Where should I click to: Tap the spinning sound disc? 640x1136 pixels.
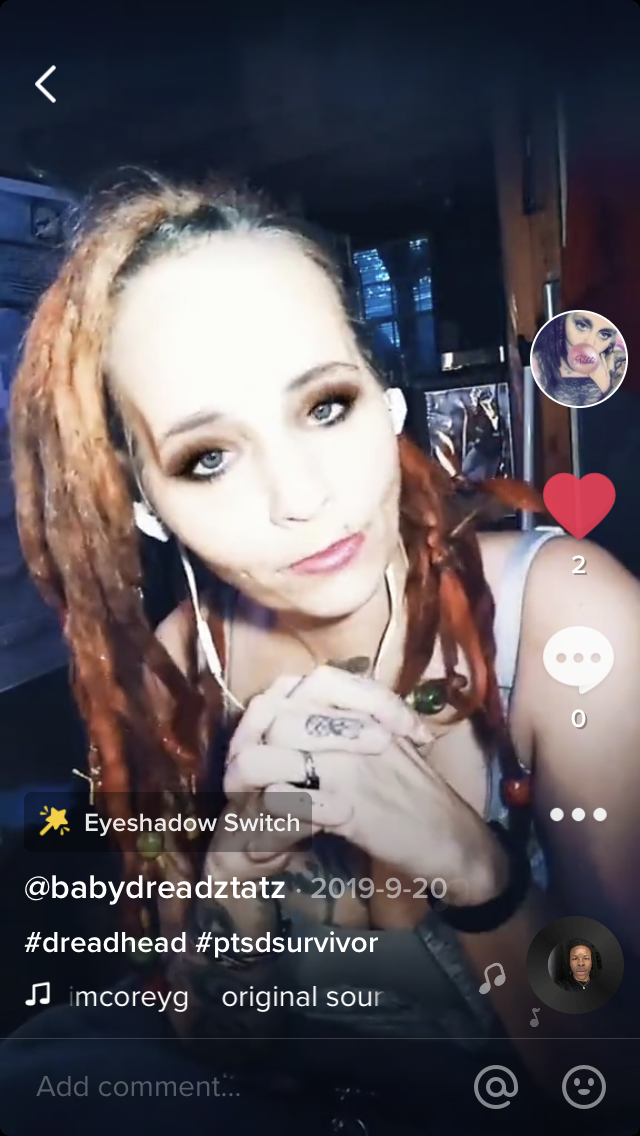(x=575, y=965)
